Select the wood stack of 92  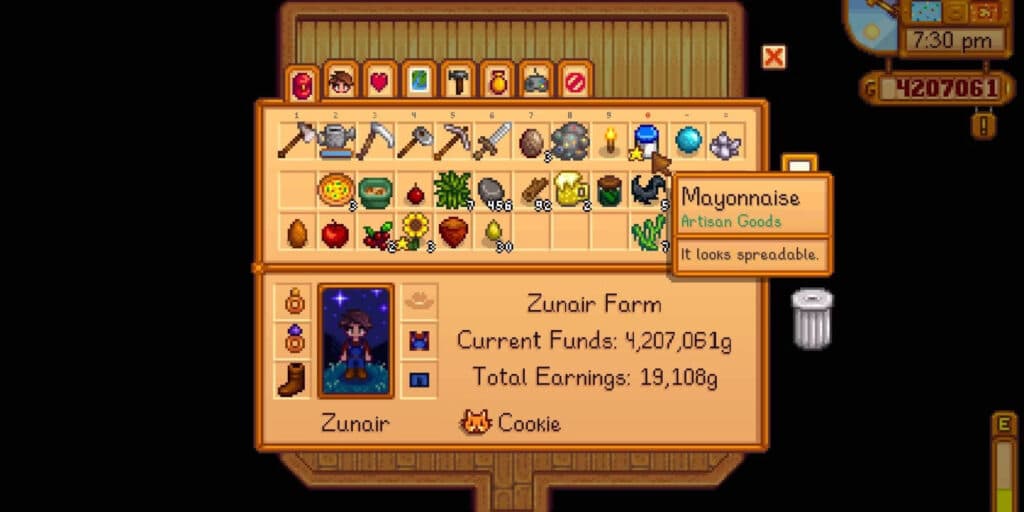click(x=531, y=189)
